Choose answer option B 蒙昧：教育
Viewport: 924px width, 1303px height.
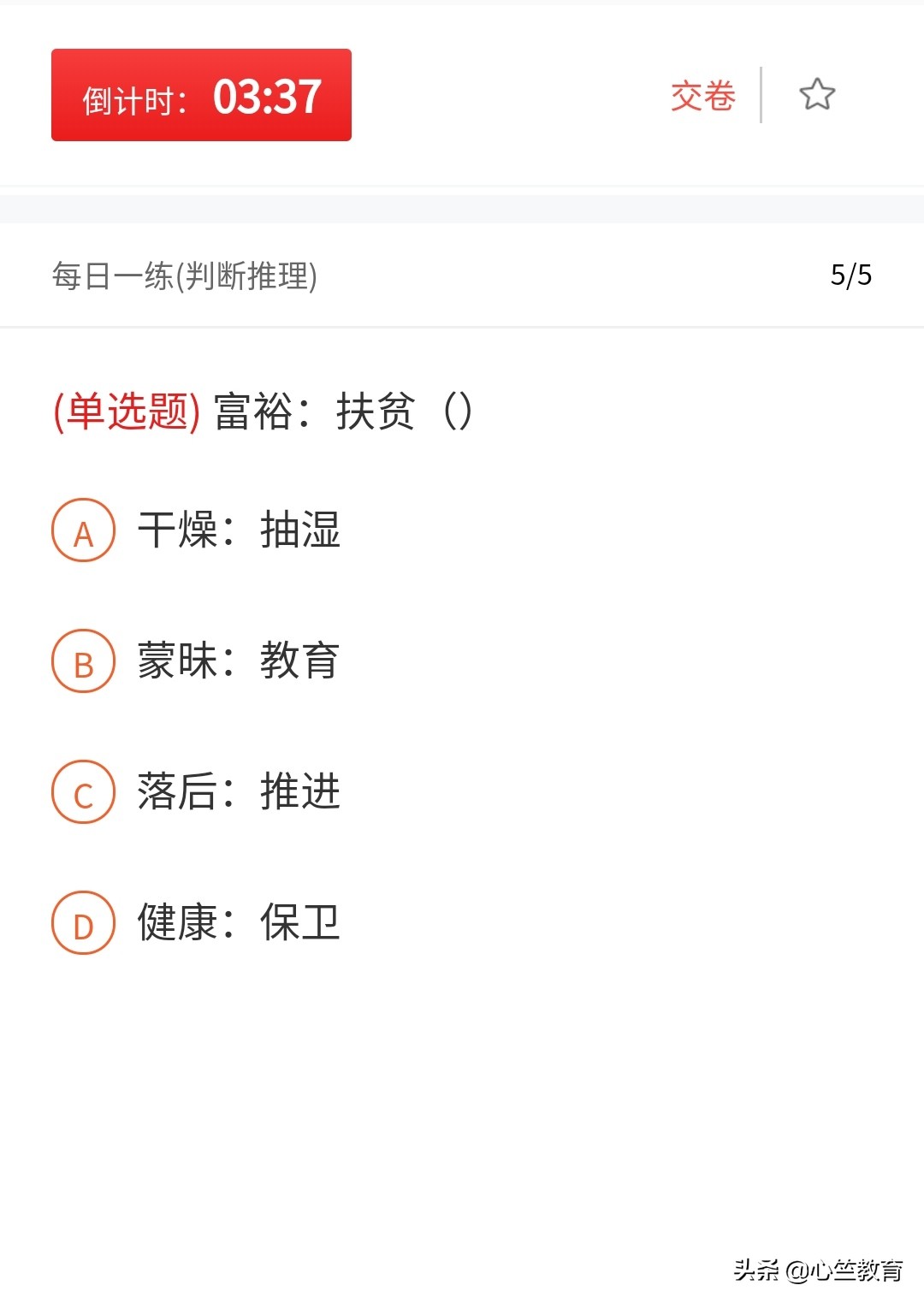pyautogui.click(x=240, y=661)
